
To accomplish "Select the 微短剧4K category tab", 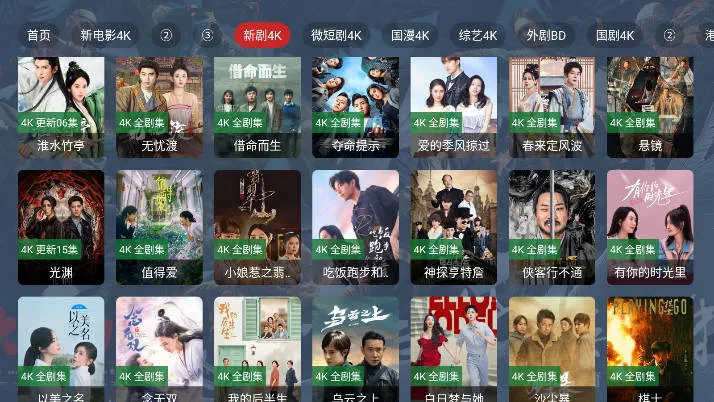I will [x=334, y=36].
